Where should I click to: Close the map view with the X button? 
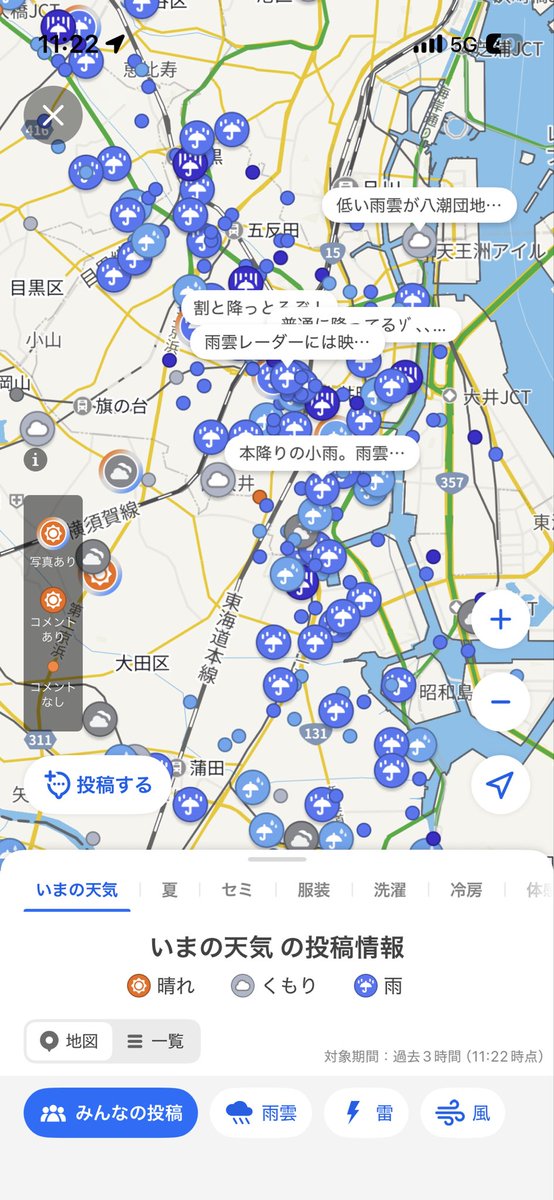click(x=53, y=115)
